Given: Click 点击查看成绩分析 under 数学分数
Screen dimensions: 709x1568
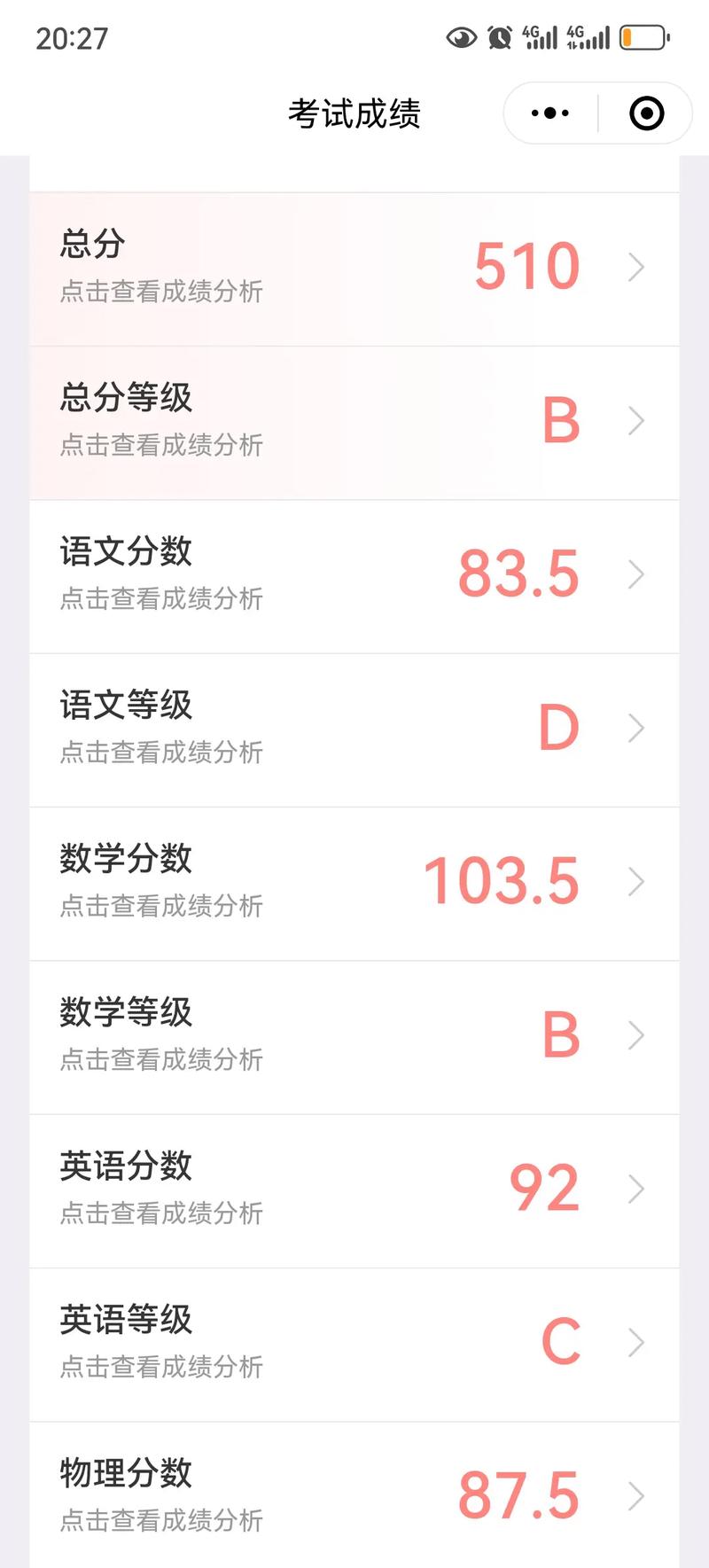Looking at the screenshot, I should [x=161, y=906].
